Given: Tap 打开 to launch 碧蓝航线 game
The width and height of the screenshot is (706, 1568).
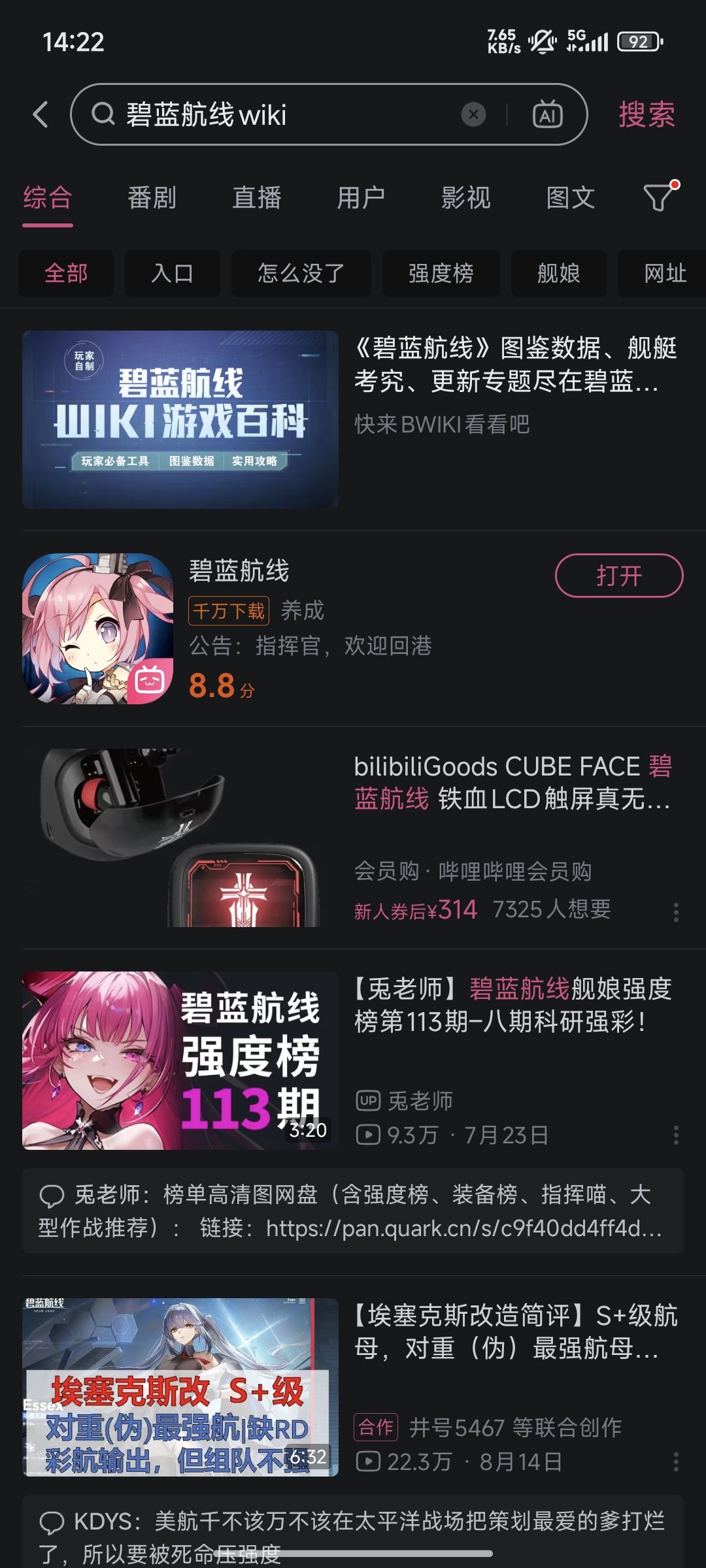Looking at the screenshot, I should click(x=618, y=576).
